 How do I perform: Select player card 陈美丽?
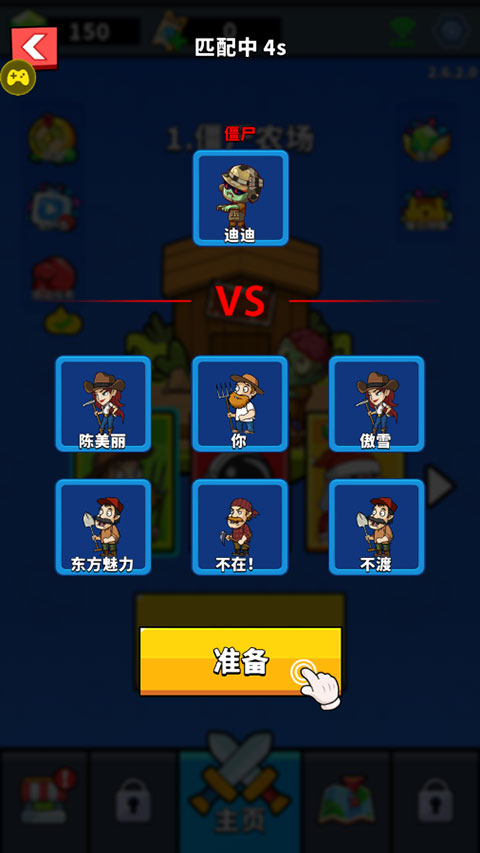point(103,404)
